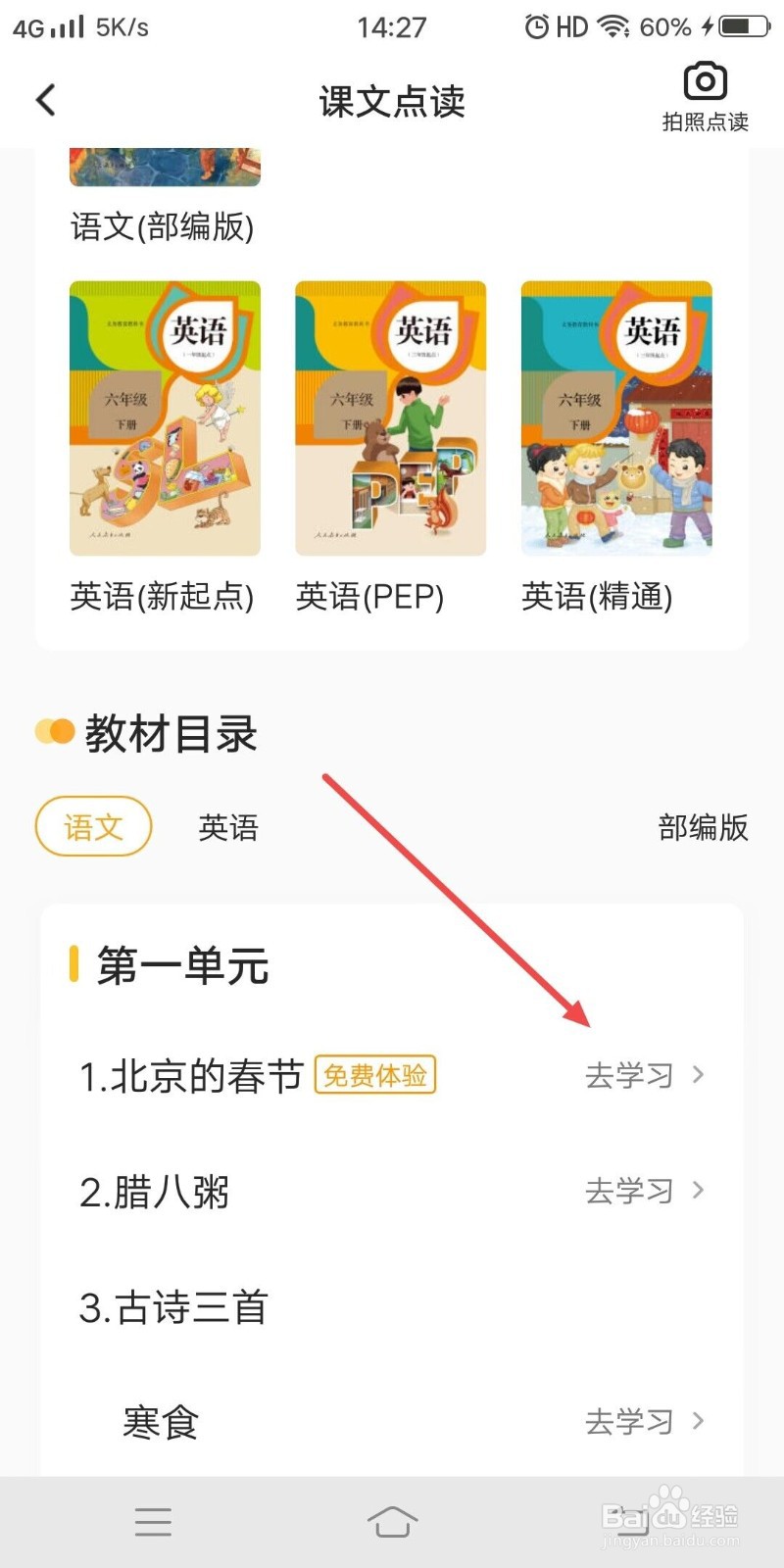This screenshot has width=784, height=1568.
Task: Tap the 教材目录 section icon
Action: click(51, 730)
